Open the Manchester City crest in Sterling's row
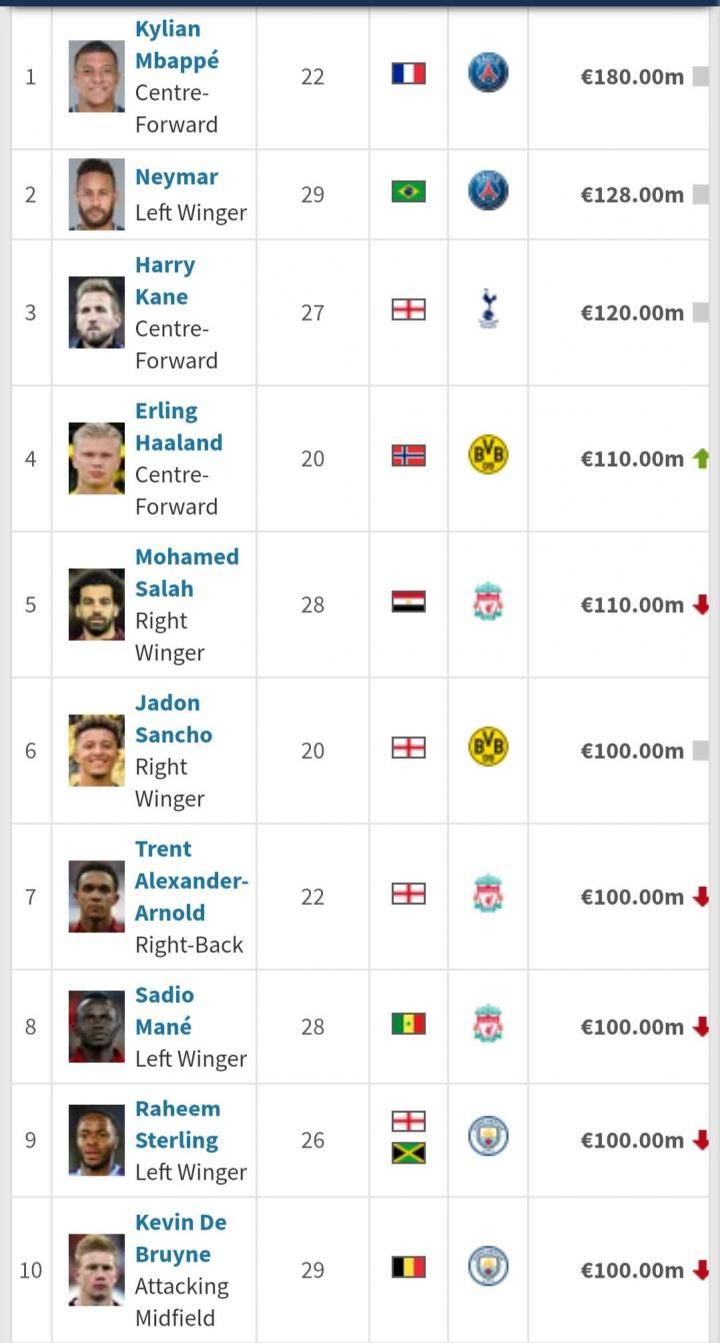The image size is (720, 1343). (488, 1136)
